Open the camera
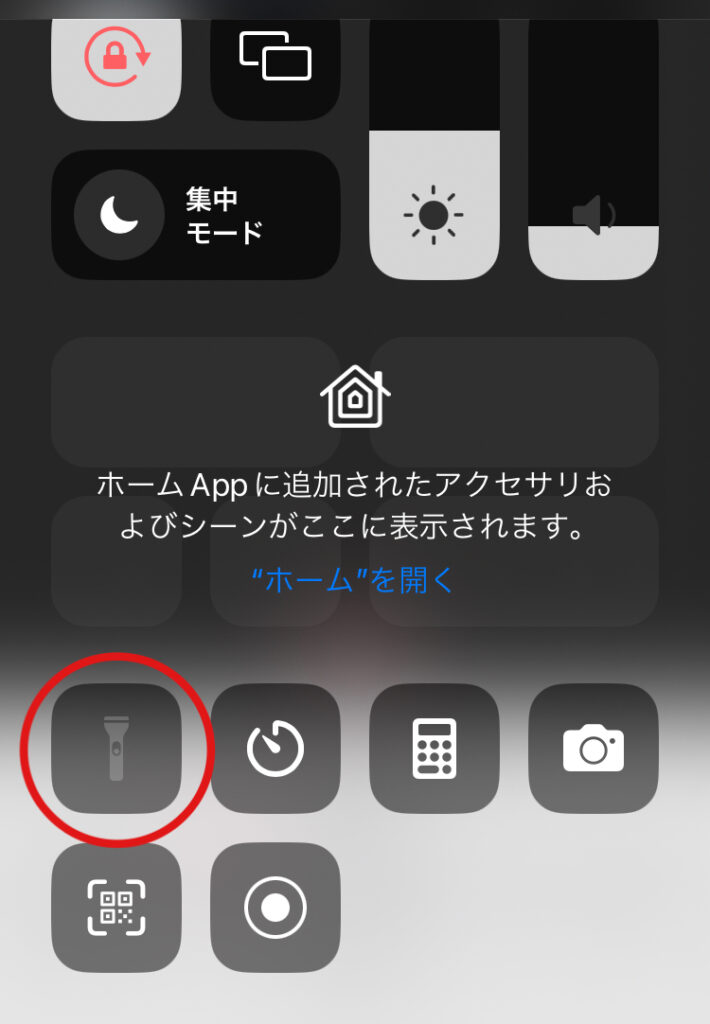The width and height of the screenshot is (710, 1024). (x=593, y=748)
